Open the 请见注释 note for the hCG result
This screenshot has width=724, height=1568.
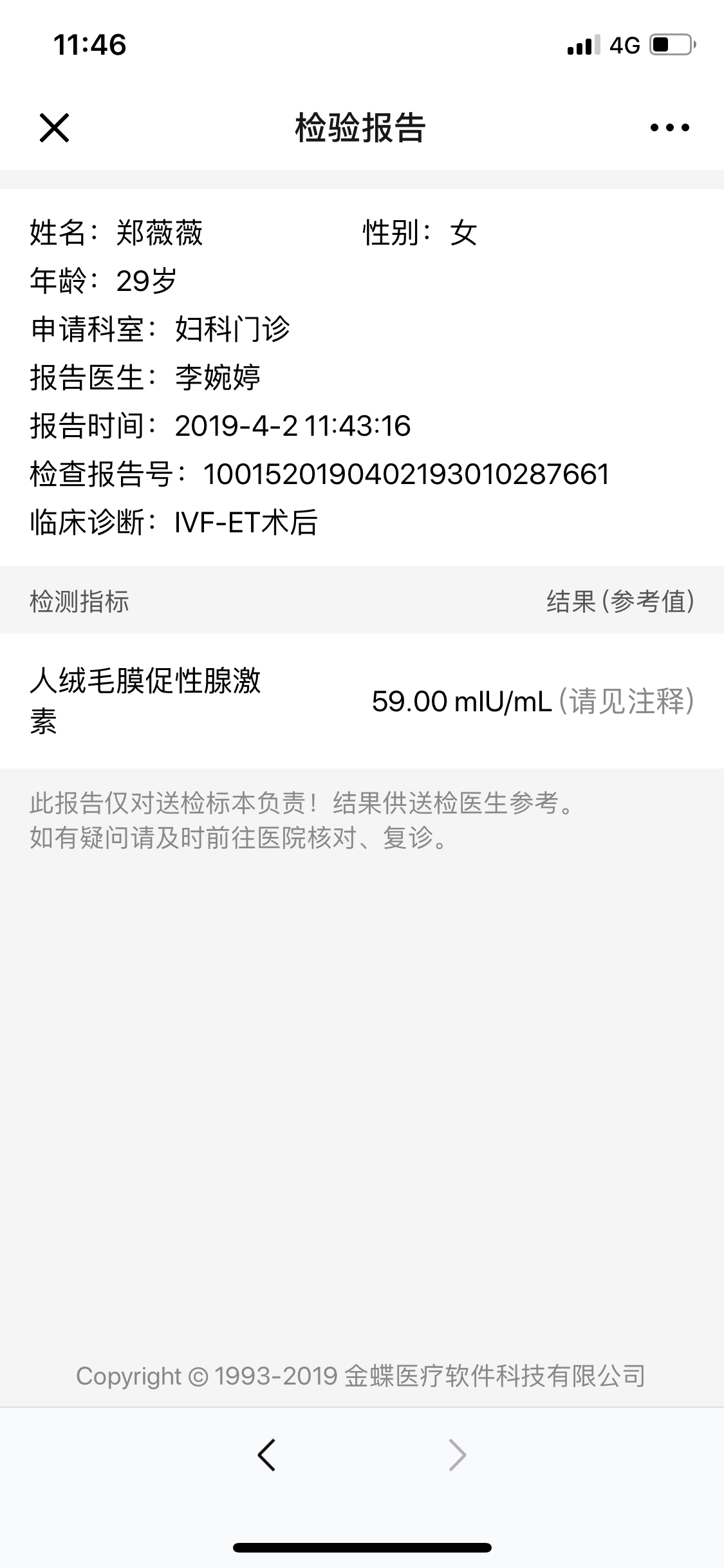626,701
